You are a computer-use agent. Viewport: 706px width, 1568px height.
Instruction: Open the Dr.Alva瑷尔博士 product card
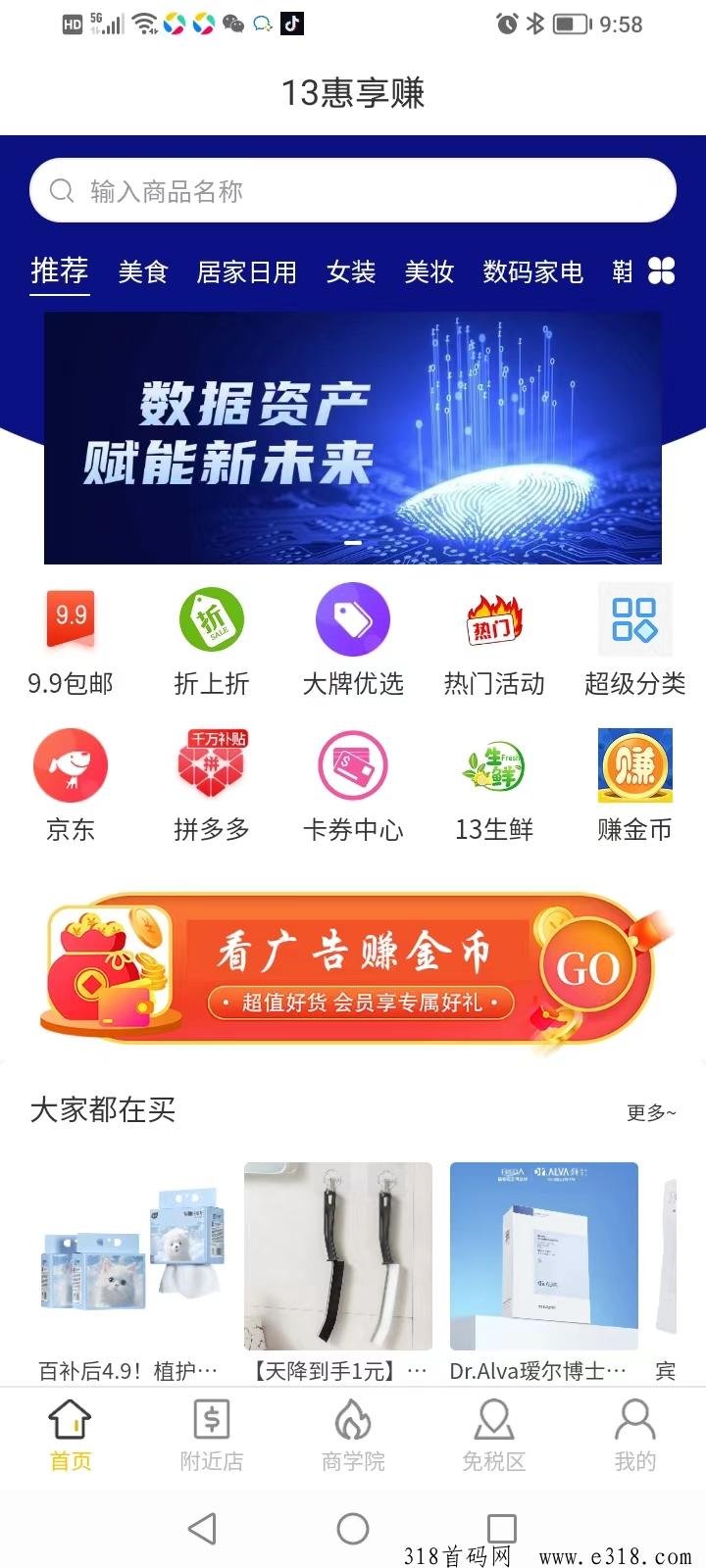543,1270
